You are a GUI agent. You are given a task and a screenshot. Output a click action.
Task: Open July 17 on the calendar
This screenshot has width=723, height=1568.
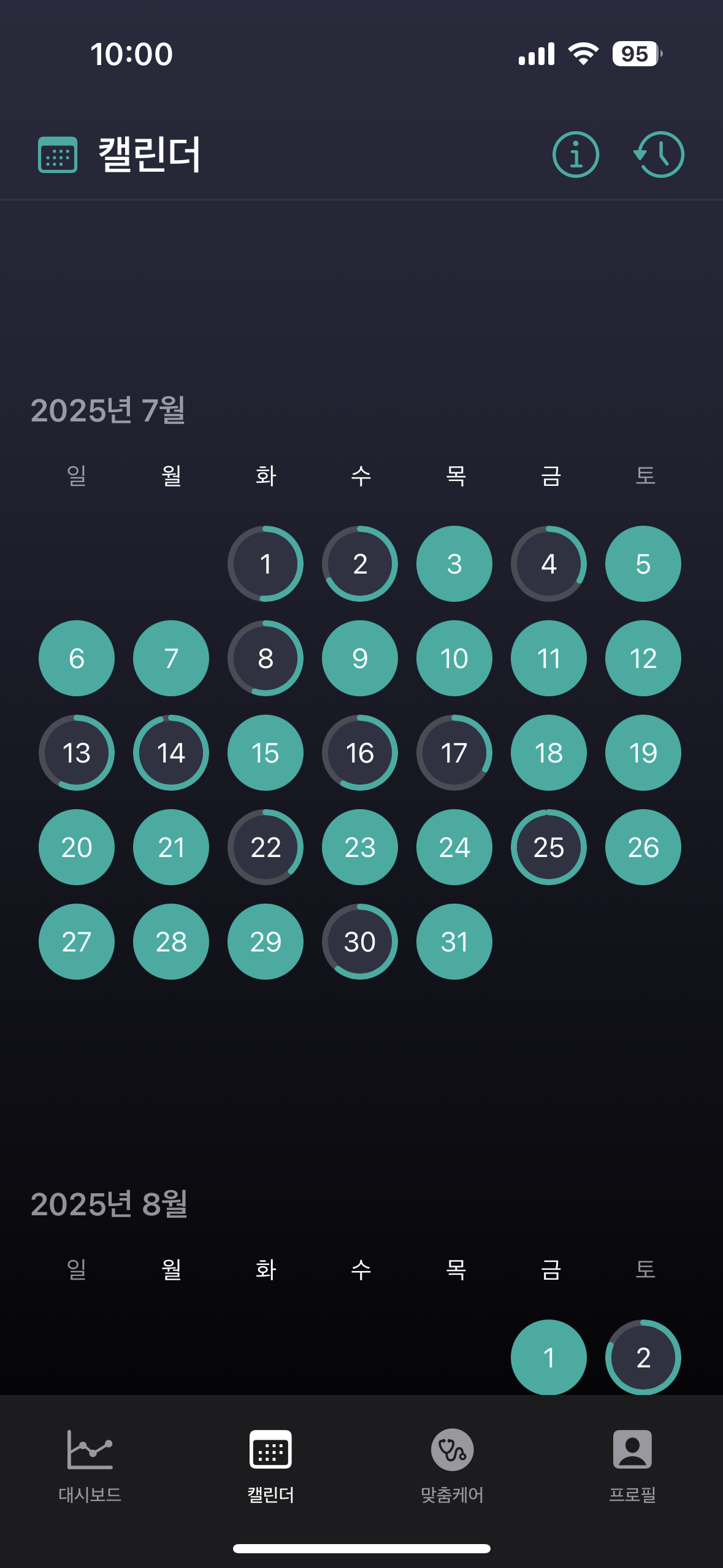454,753
